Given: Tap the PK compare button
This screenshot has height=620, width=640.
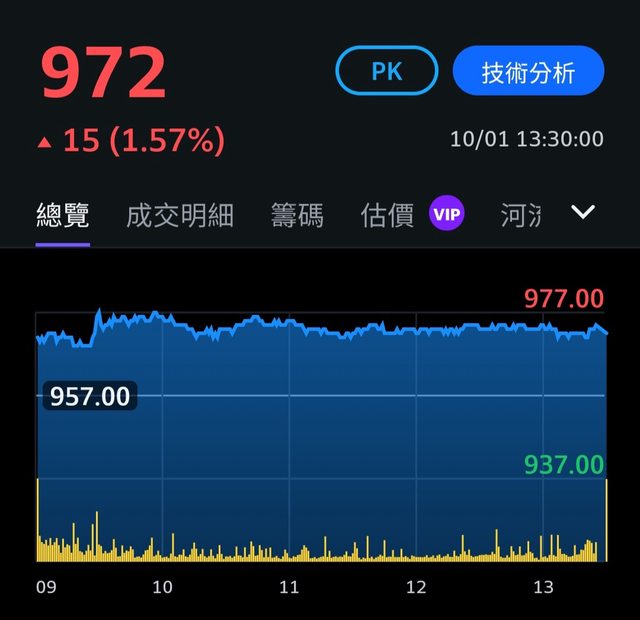Looking at the screenshot, I should [x=387, y=72].
